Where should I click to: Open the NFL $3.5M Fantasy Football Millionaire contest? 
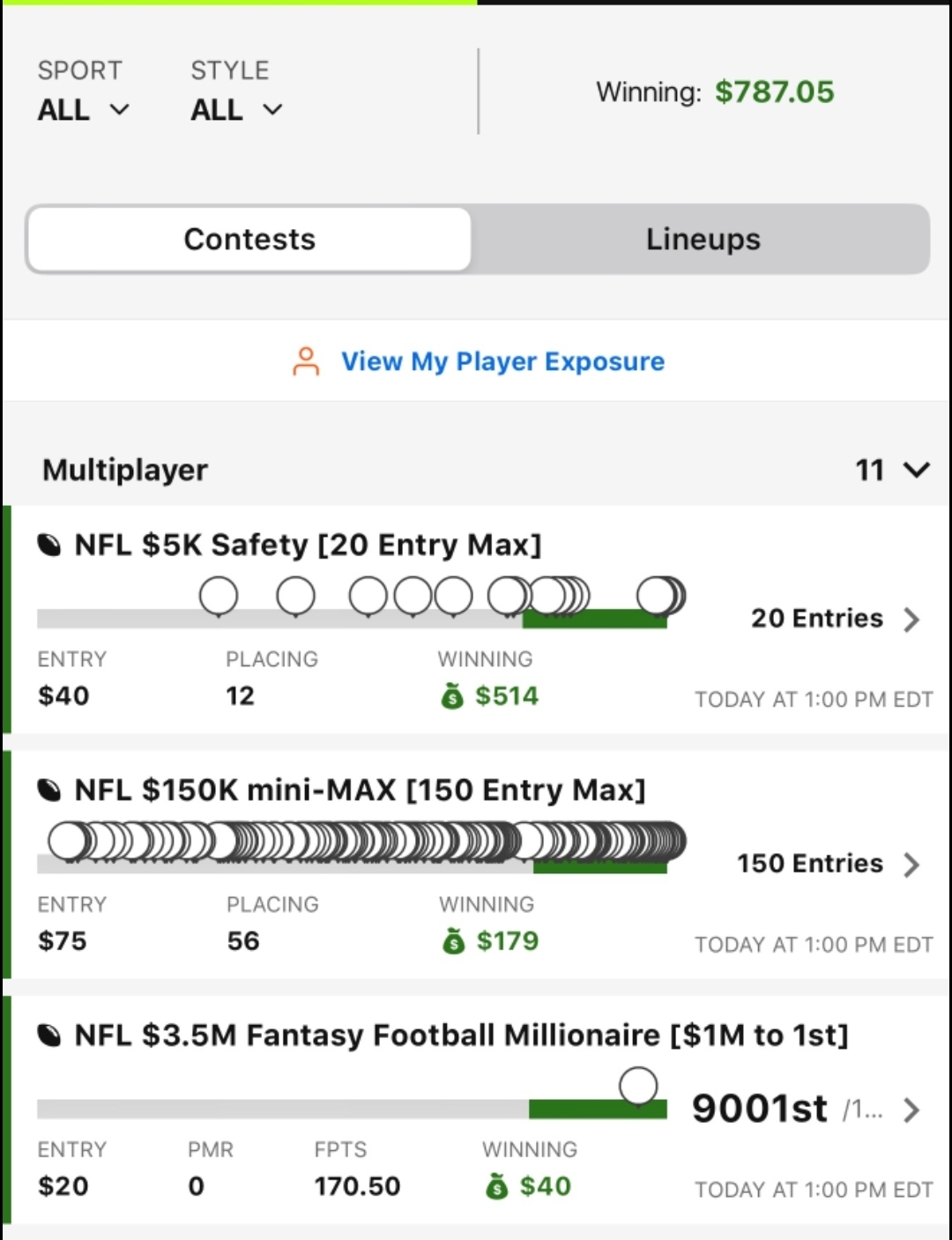click(x=911, y=1110)
